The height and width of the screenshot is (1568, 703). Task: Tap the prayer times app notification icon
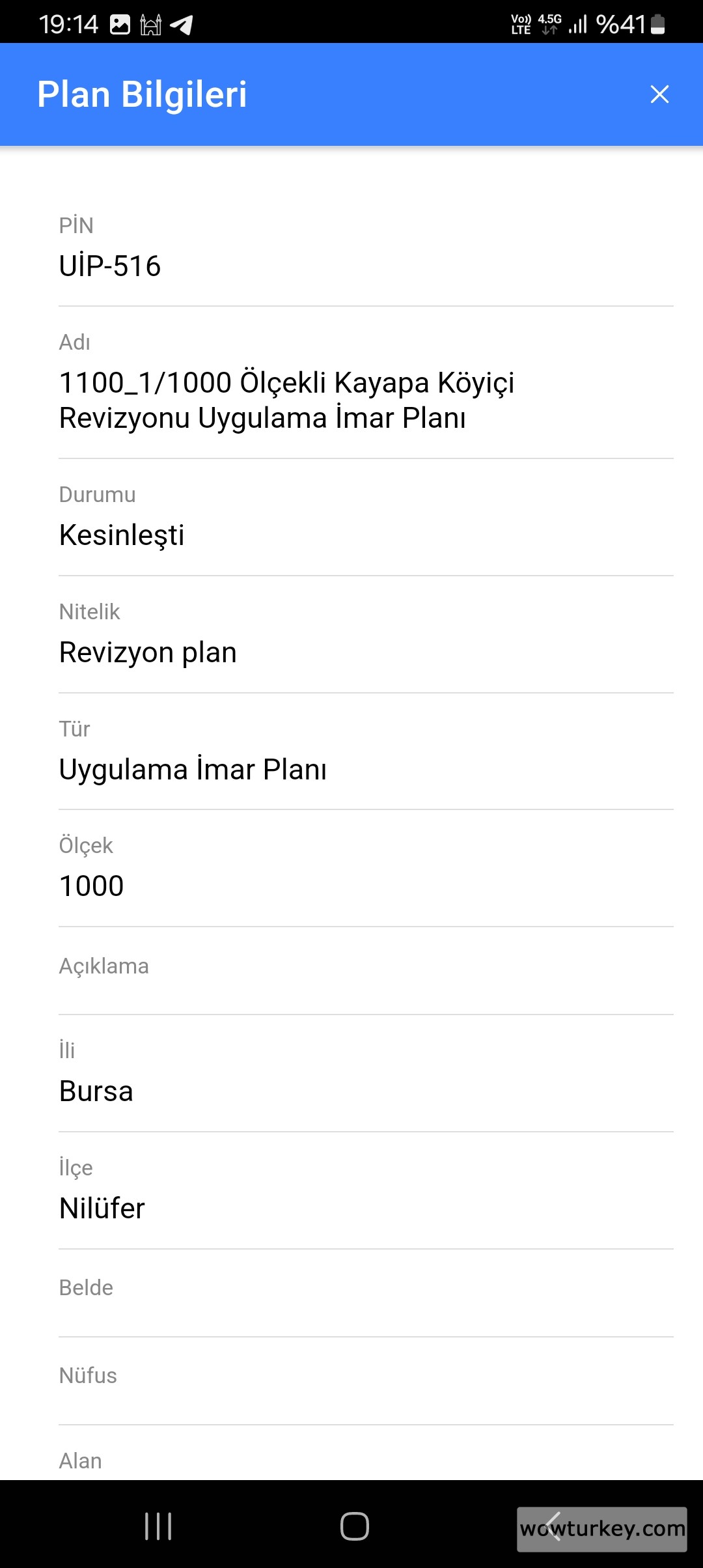point(152,25)
